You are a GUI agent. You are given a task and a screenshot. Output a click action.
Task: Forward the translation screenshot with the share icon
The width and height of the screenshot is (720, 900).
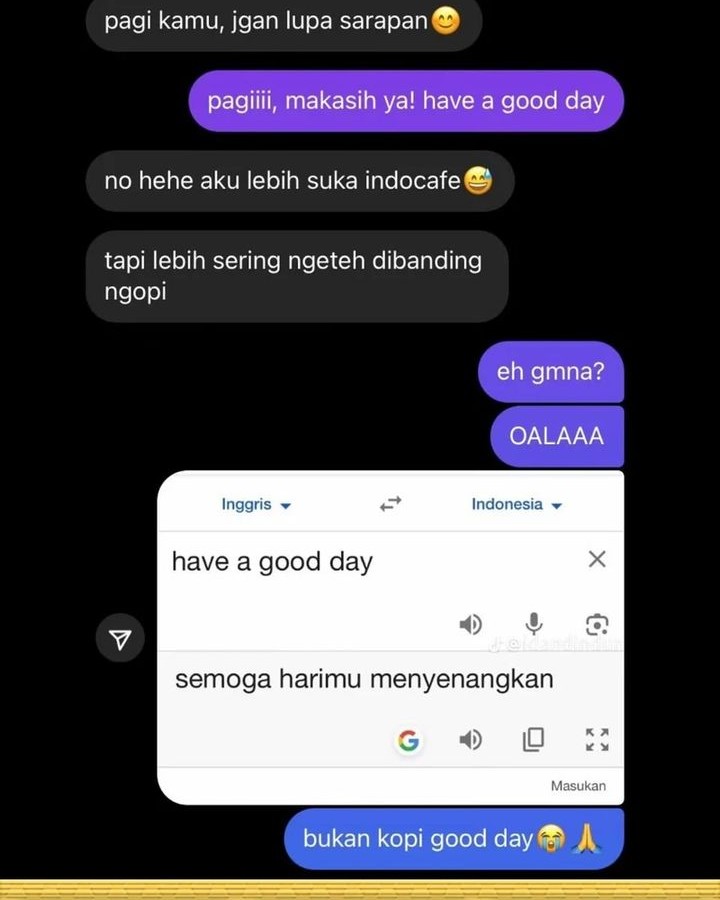tap(120, 639)
